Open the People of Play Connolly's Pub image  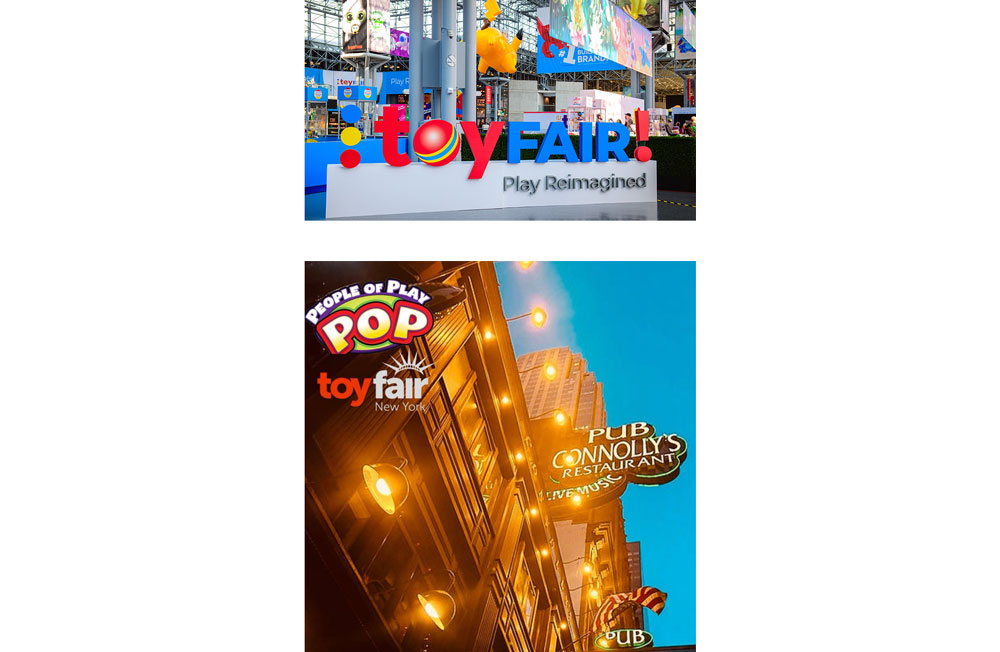click(500, 456)
